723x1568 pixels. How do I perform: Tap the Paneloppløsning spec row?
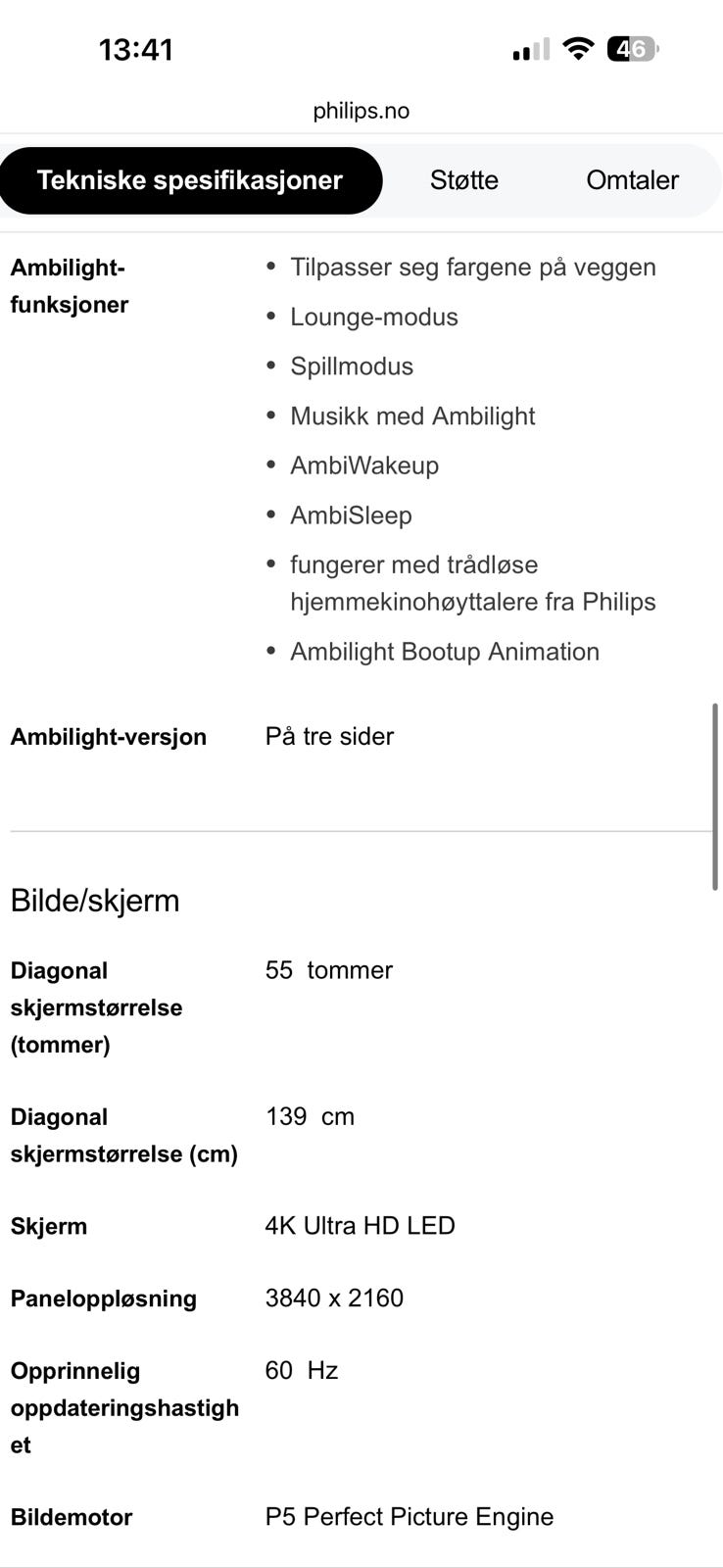coord(102,1298)
